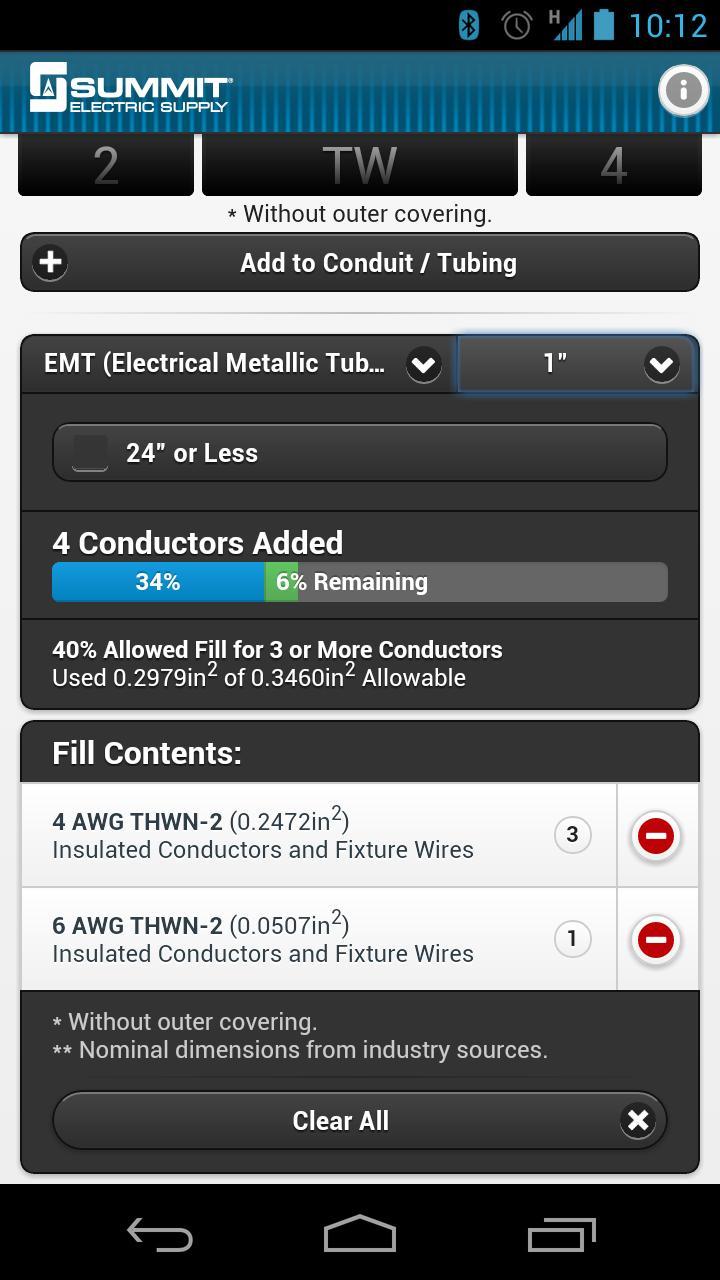Open recent apps with the recents icon
The width and height of the screenshot is (720, 1280).
coord(560,1233)
